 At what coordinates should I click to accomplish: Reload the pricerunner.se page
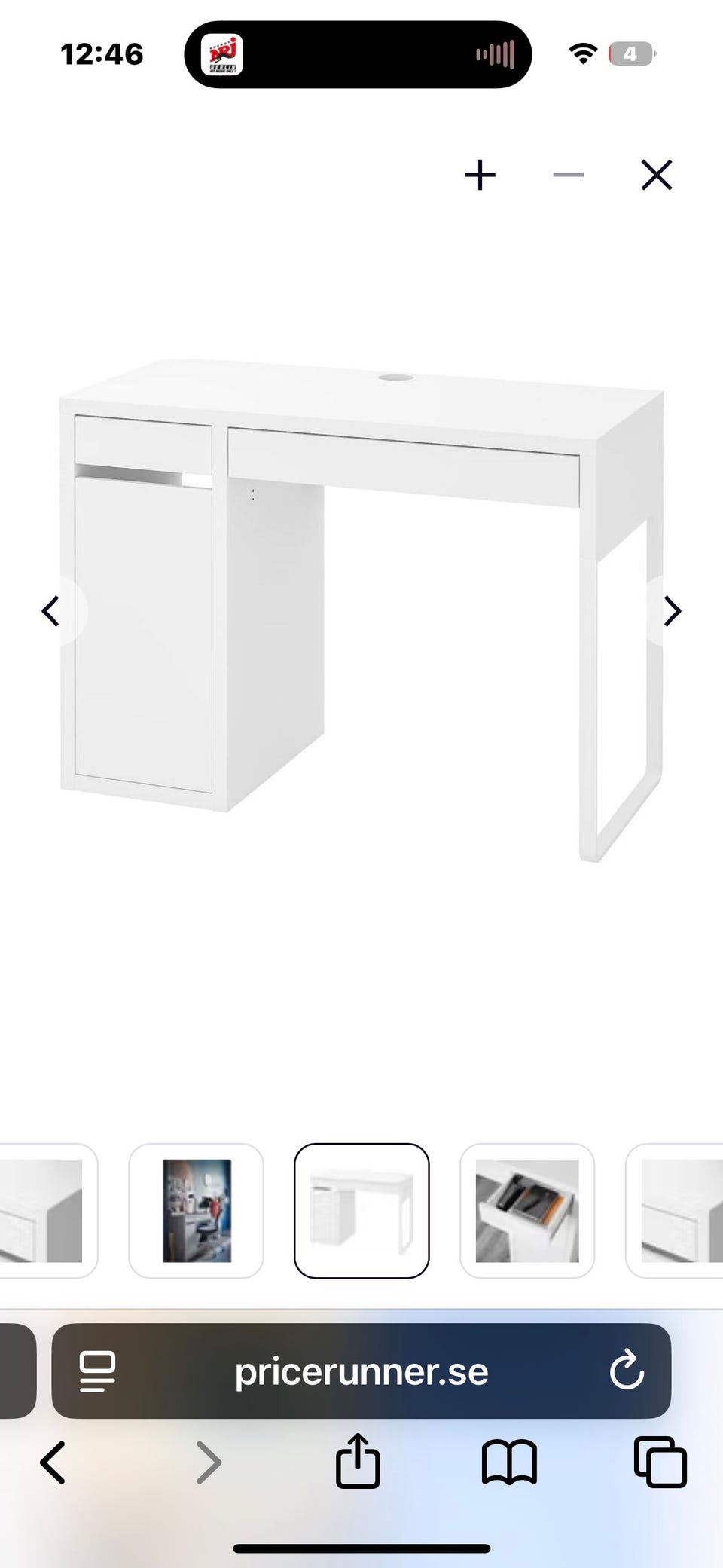[x=627, y=1372]
